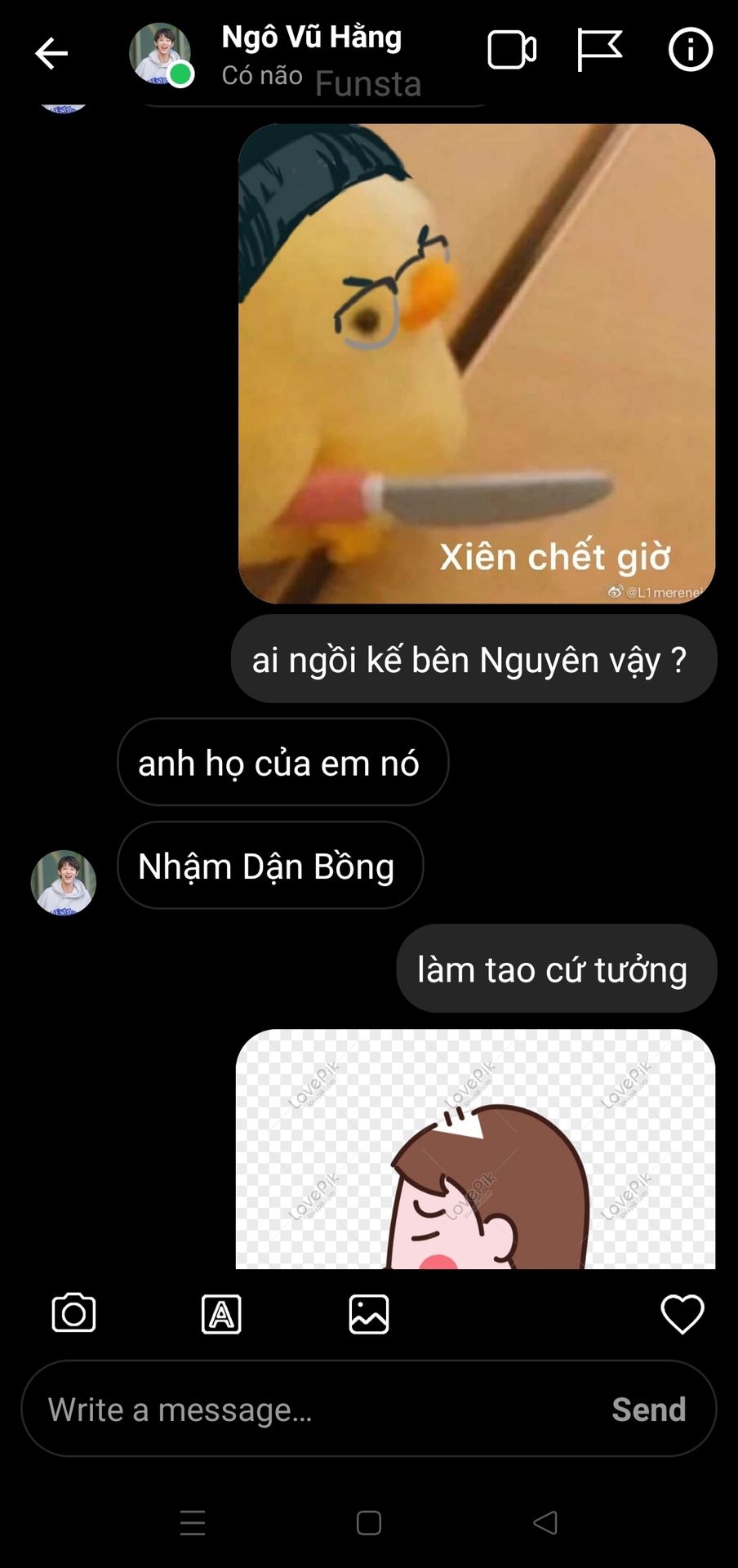Screen dimensions: 738x1568
Task: Open the 'Xiên chết giờ' duck image
Action: (x=476, y=364)
